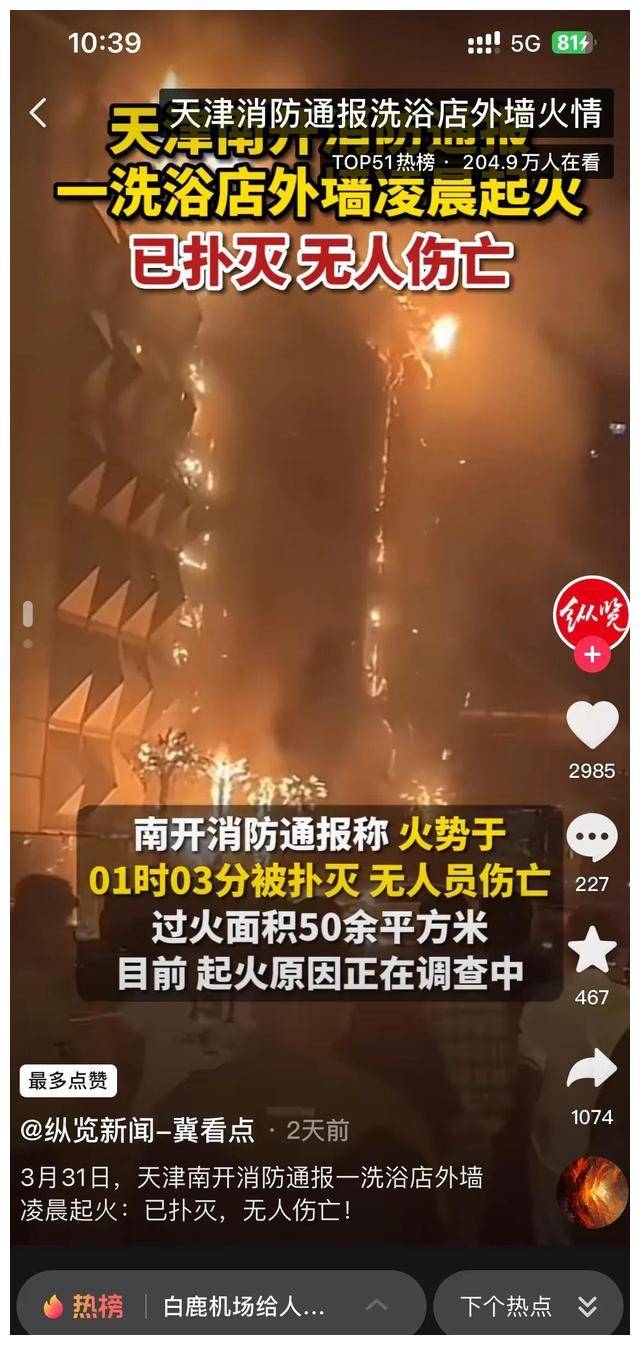
Task: Expand the hot list with the chevron
Action: (377, 1306)
